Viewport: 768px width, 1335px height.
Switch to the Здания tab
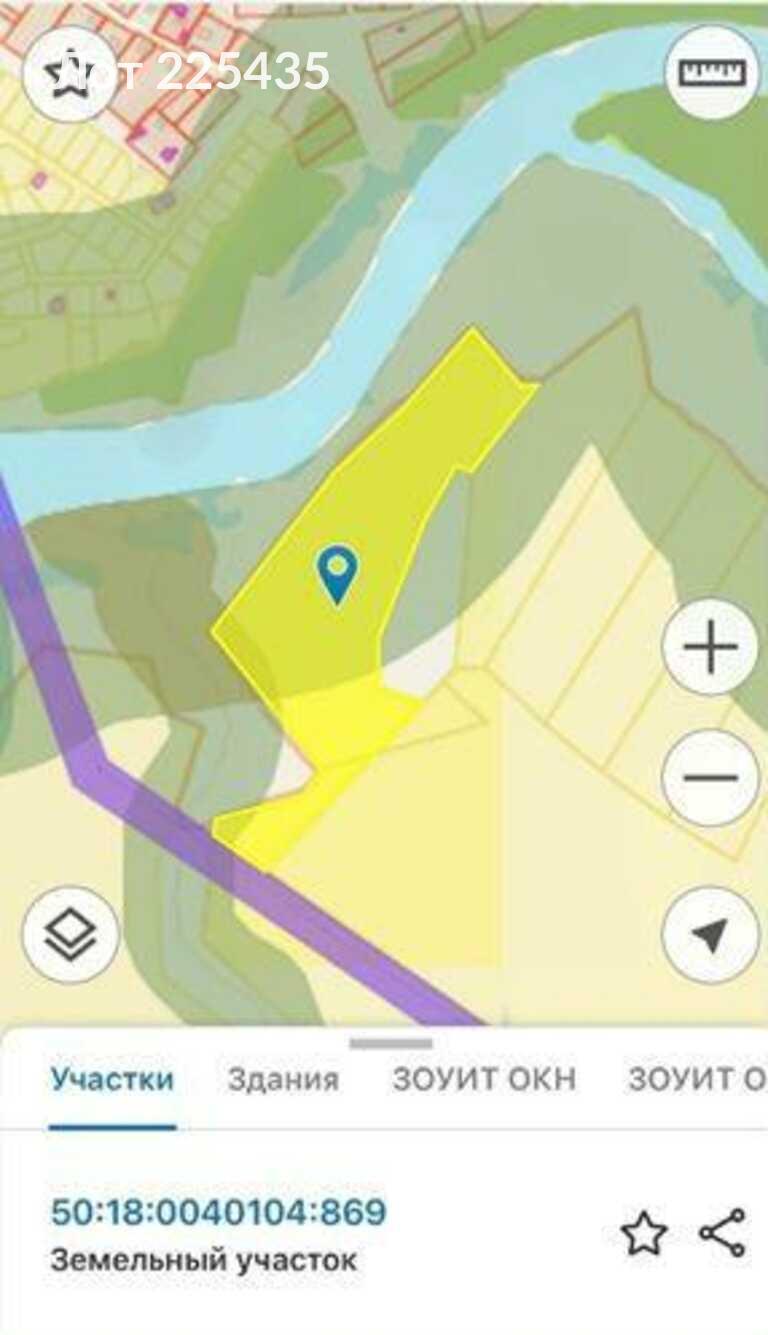click(283, 1080)
